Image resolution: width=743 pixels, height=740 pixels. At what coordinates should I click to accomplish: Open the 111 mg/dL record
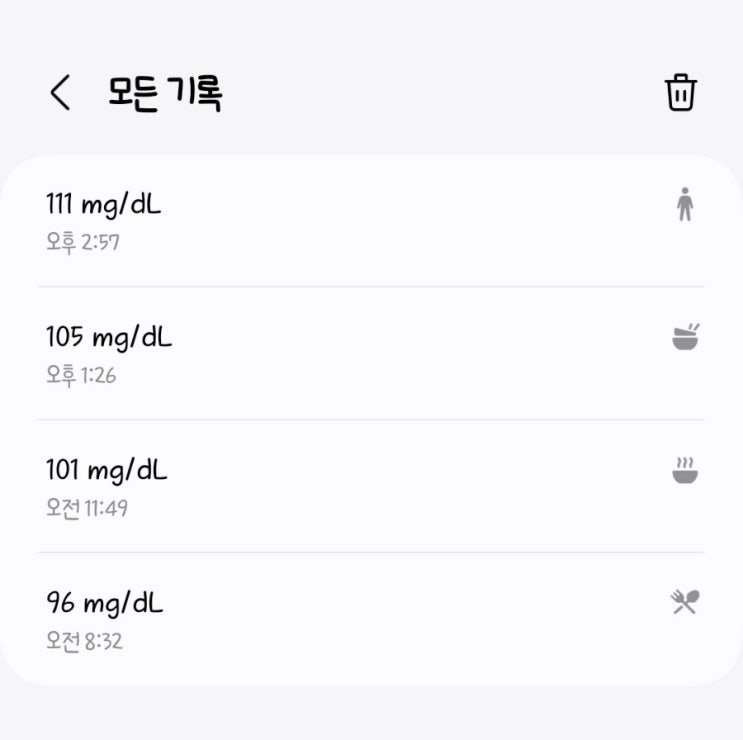(370, 220)
